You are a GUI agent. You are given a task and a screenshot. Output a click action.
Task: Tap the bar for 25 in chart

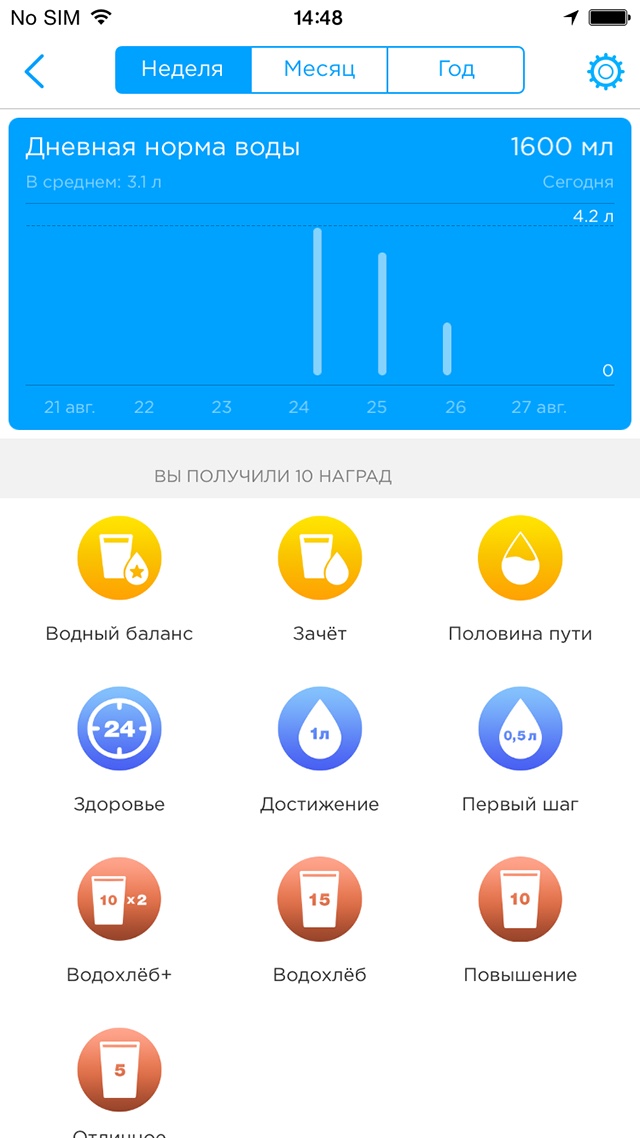tap(382, 314)
